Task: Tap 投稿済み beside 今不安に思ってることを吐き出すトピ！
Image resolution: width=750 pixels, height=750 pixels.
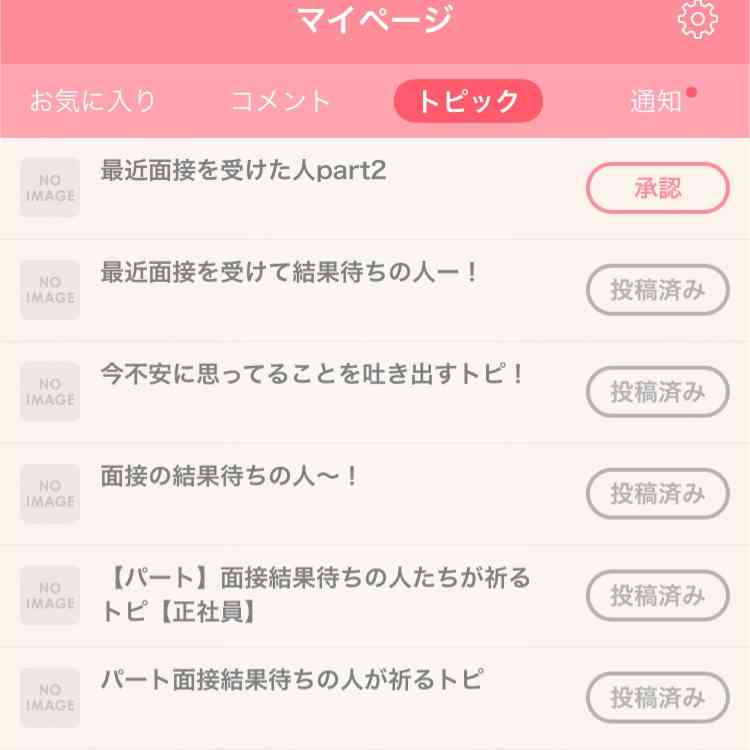Action: [657, 392]
